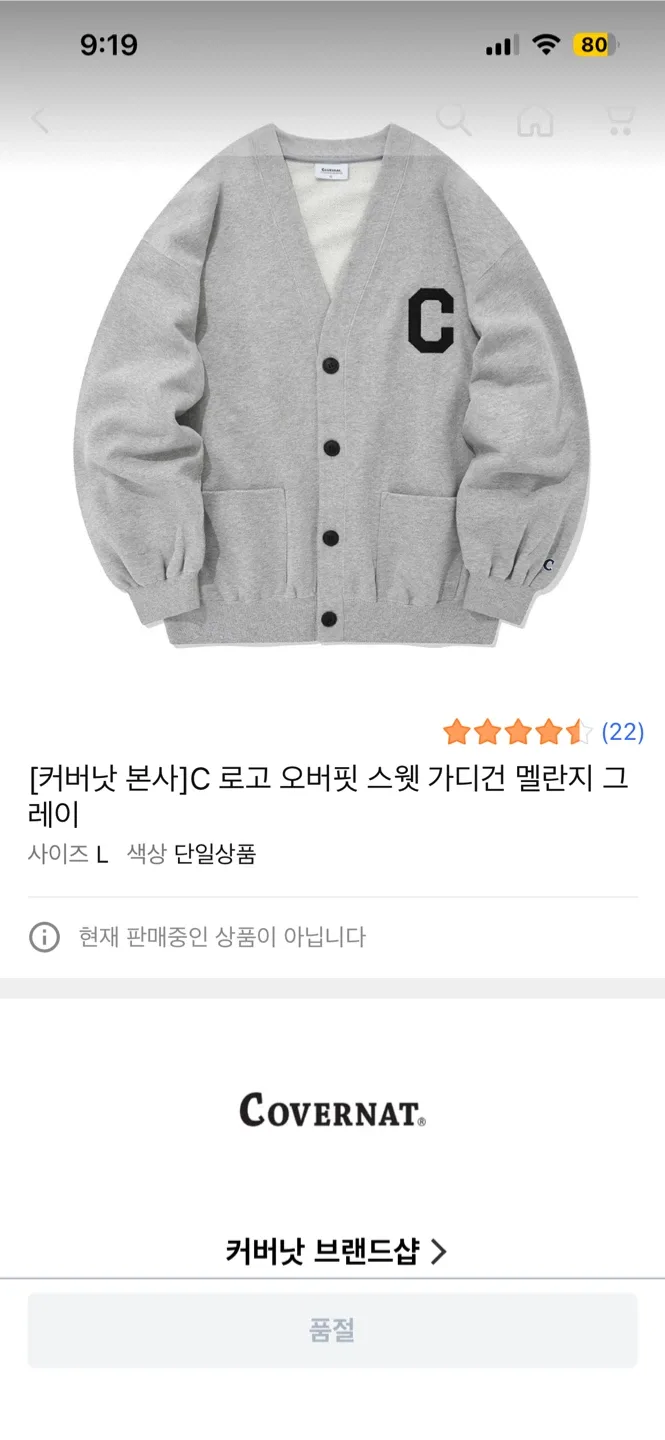
Task: View the grey cardigan product image
Action: [332, 390]
